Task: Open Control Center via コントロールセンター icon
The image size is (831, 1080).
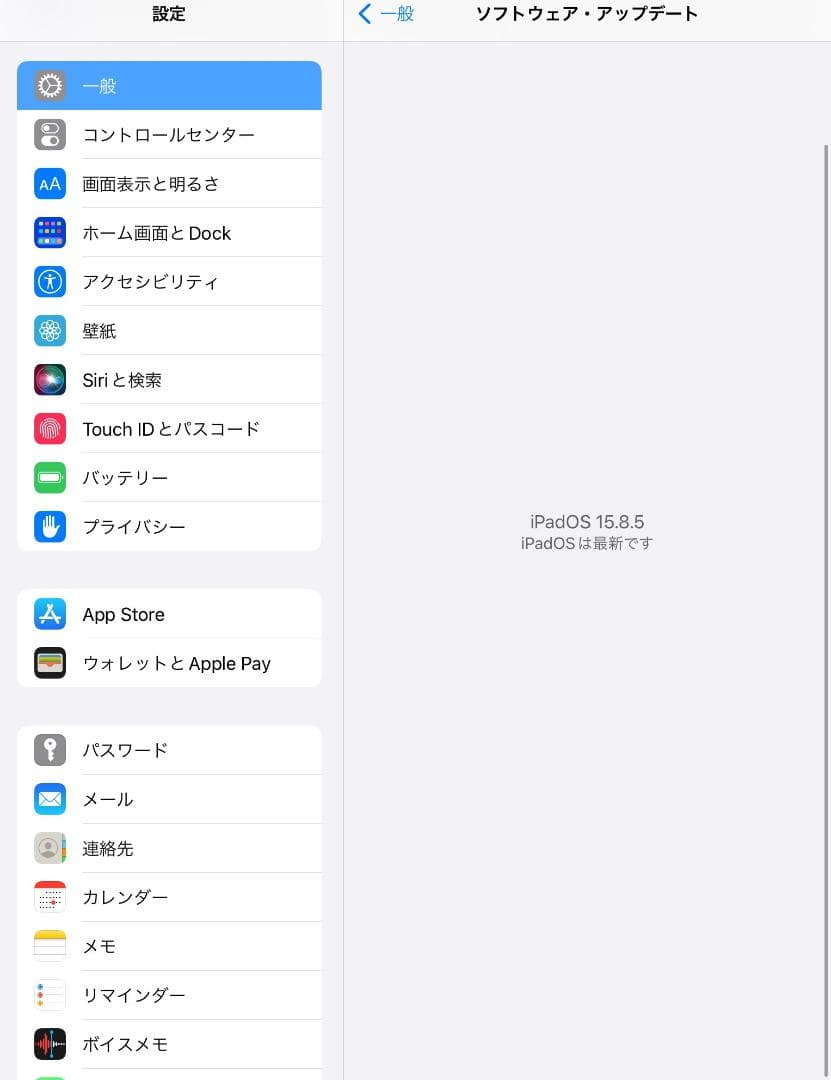Action: 49,134
